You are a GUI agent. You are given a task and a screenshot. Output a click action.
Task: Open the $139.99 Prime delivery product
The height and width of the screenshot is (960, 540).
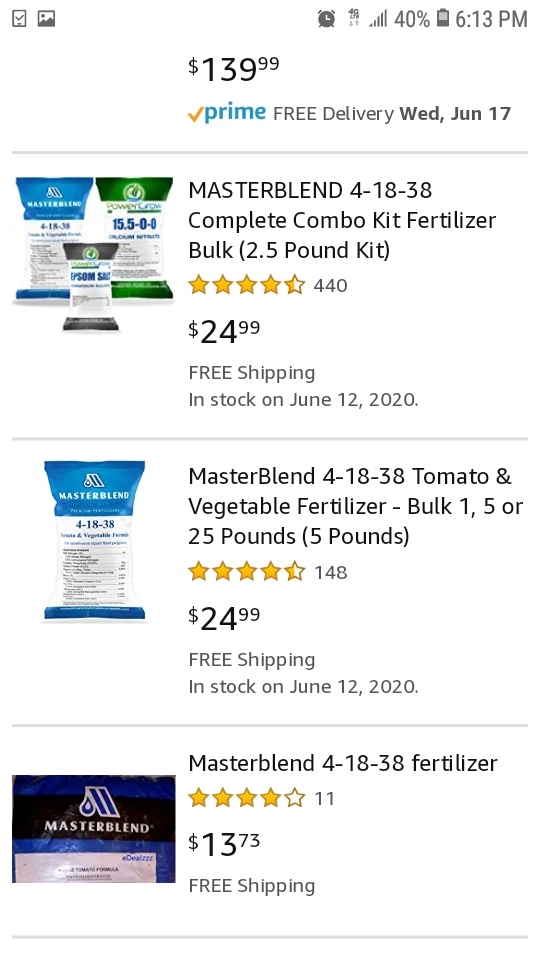point(349,91)
